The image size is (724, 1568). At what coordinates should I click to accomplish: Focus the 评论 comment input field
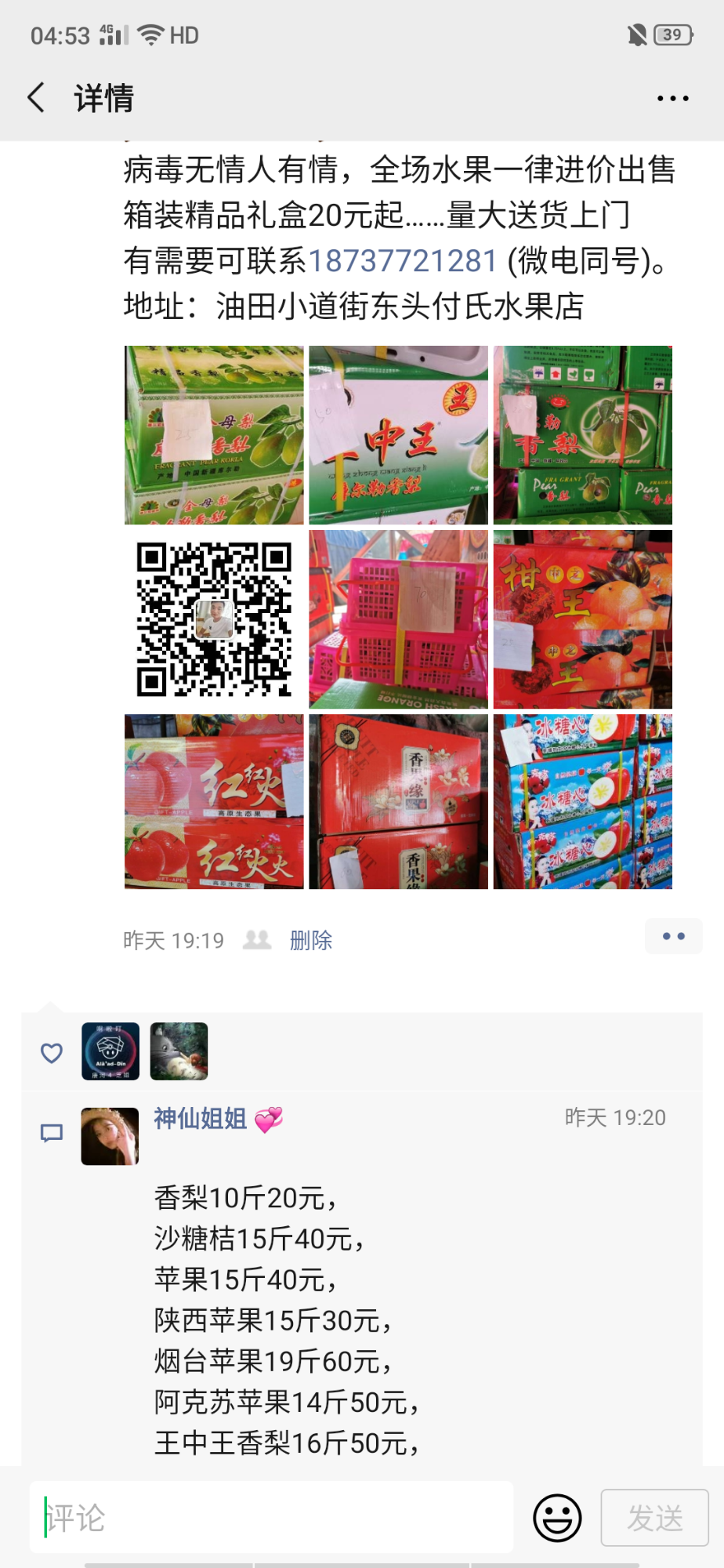271,1517
